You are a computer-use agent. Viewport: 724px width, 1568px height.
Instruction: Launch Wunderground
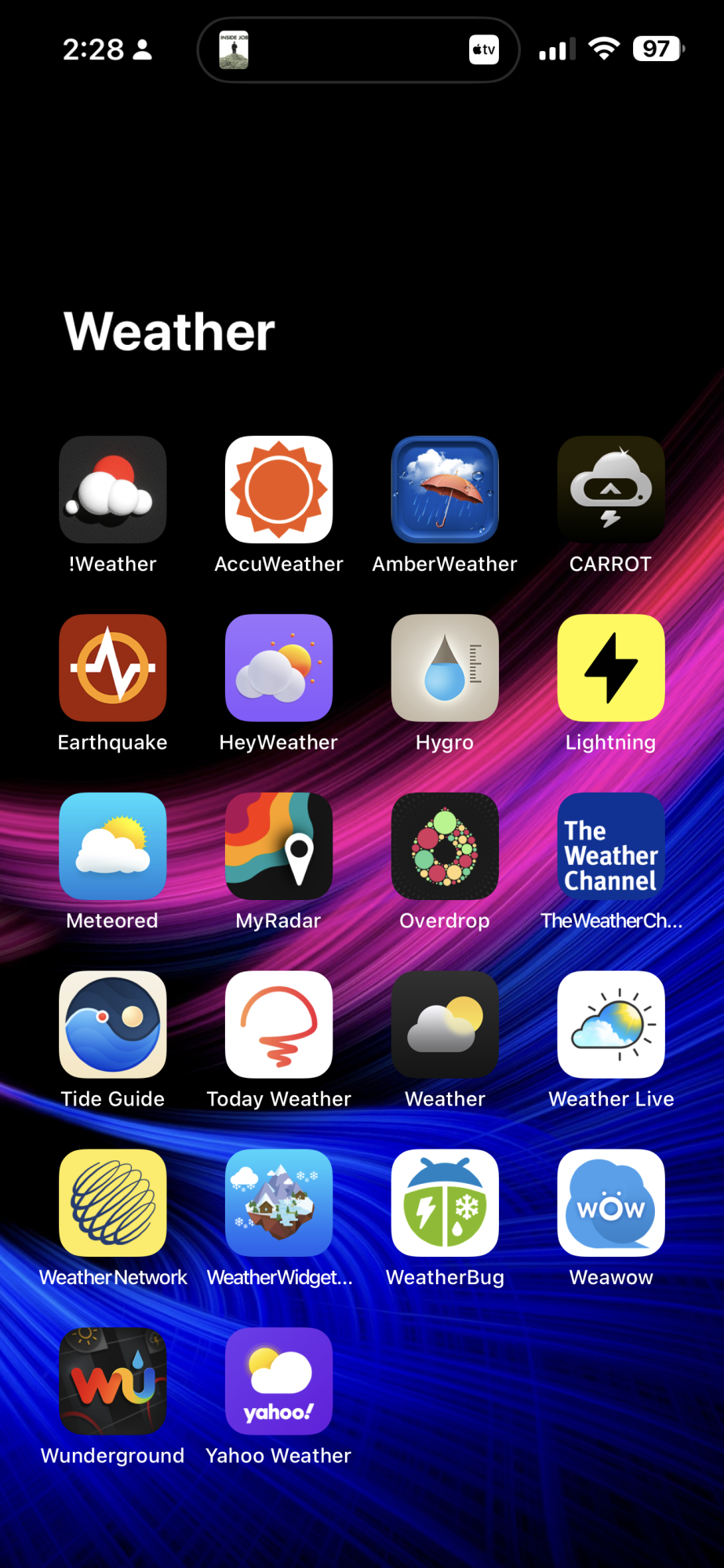pos(112,1381)
